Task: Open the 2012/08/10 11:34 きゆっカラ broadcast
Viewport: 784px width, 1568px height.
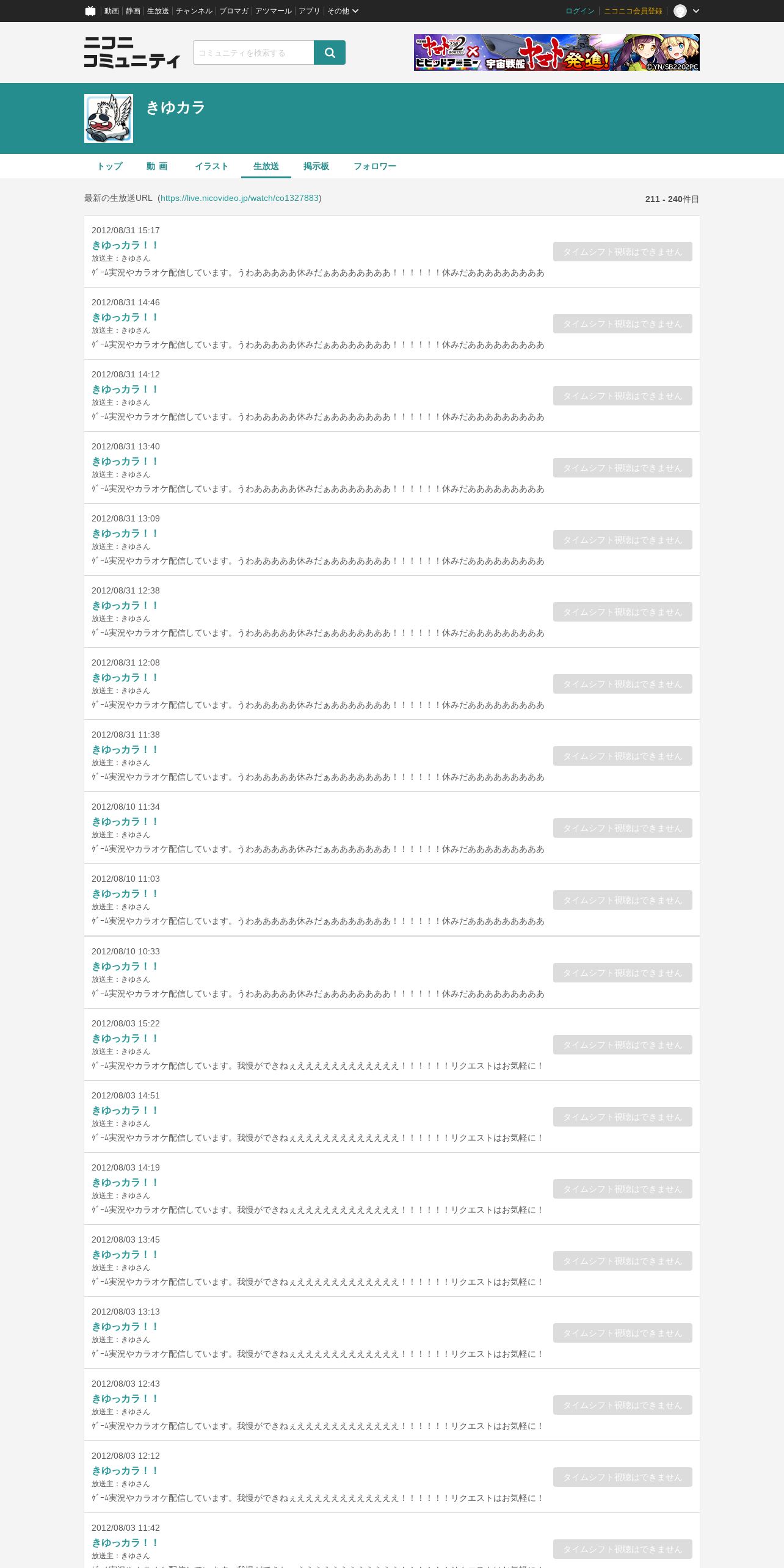Action: click(125, 822)
